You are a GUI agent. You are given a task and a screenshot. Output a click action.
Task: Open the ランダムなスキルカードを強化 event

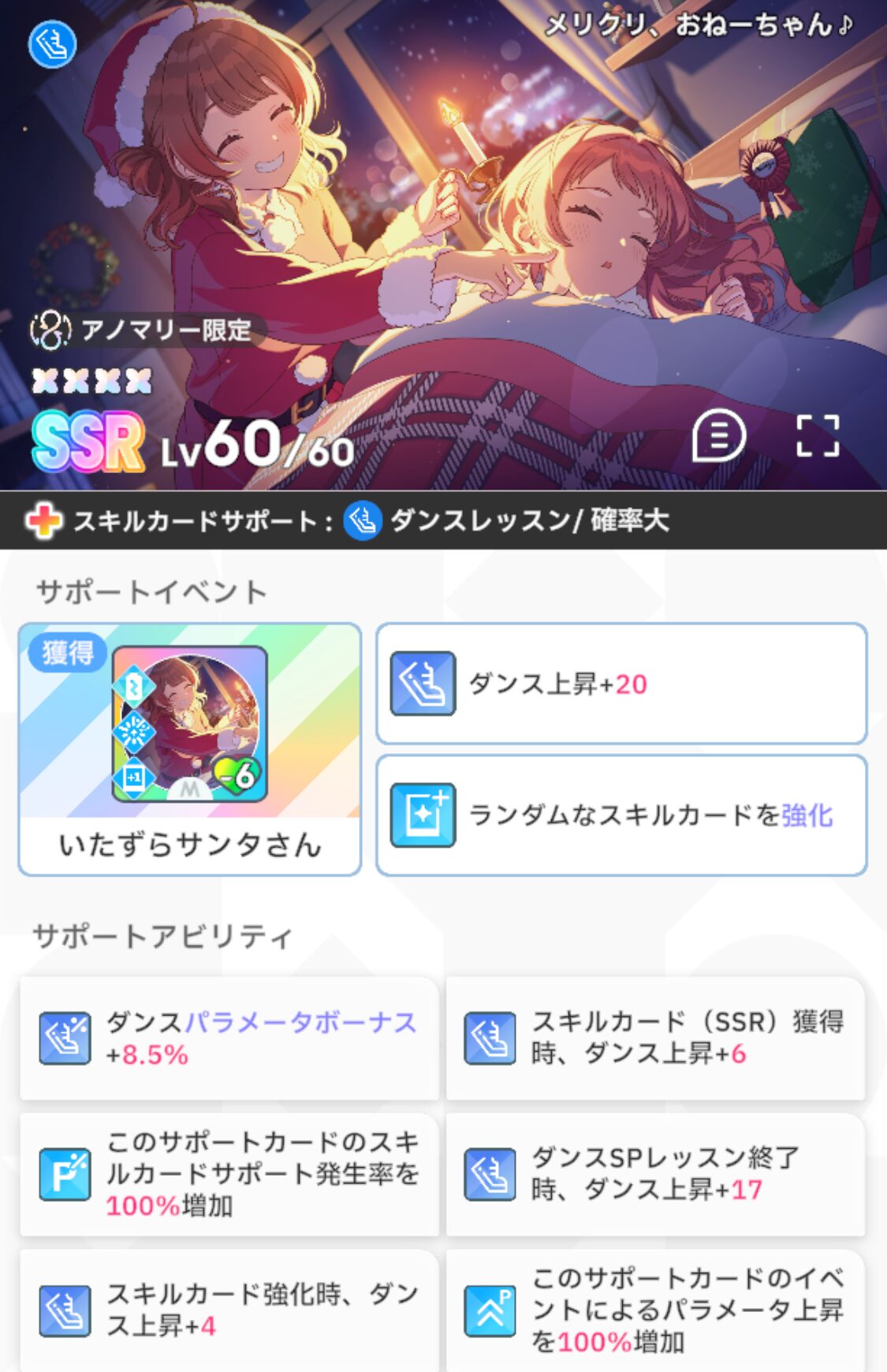coord(621,815)
